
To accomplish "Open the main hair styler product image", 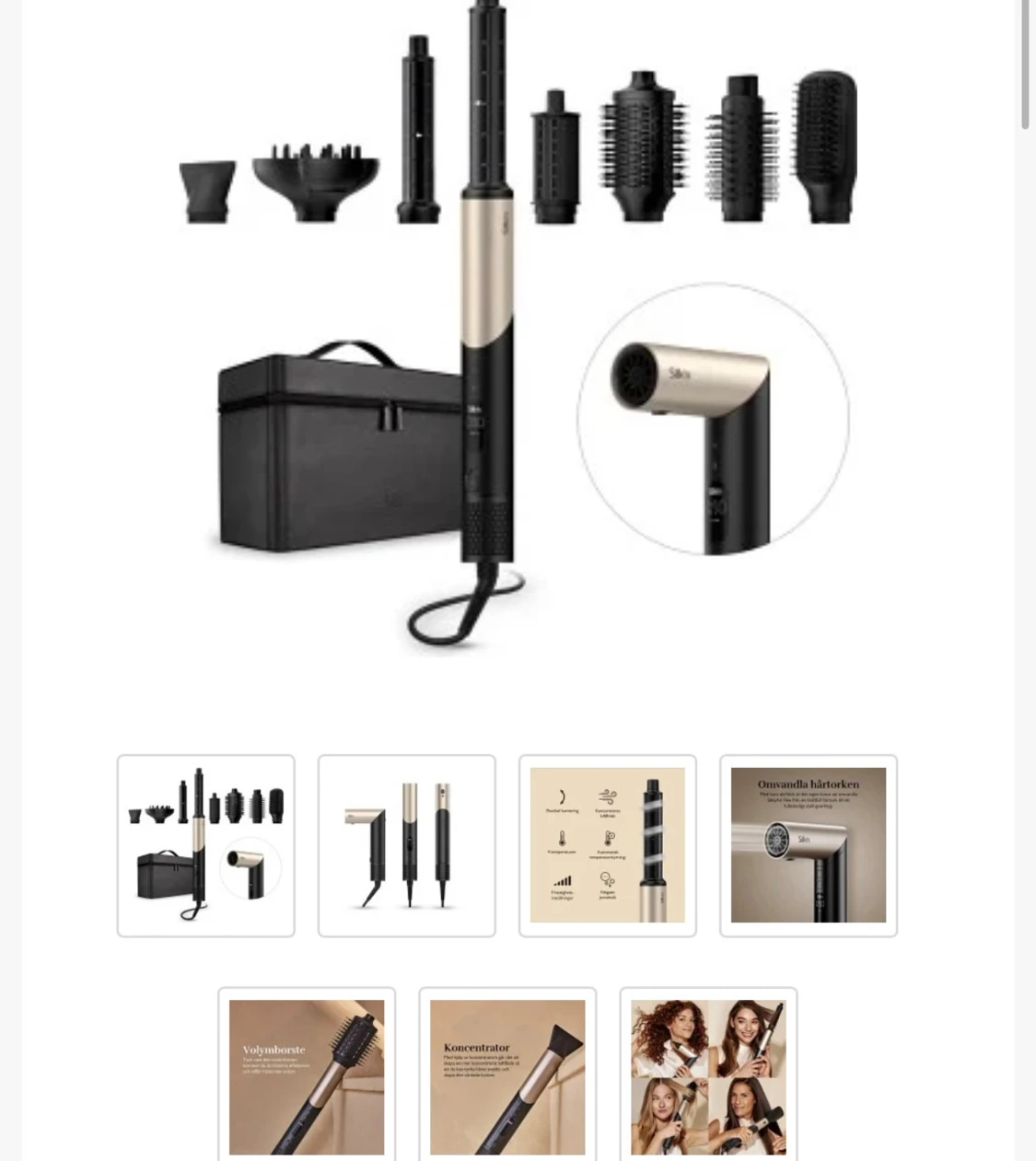I will 518,331.
